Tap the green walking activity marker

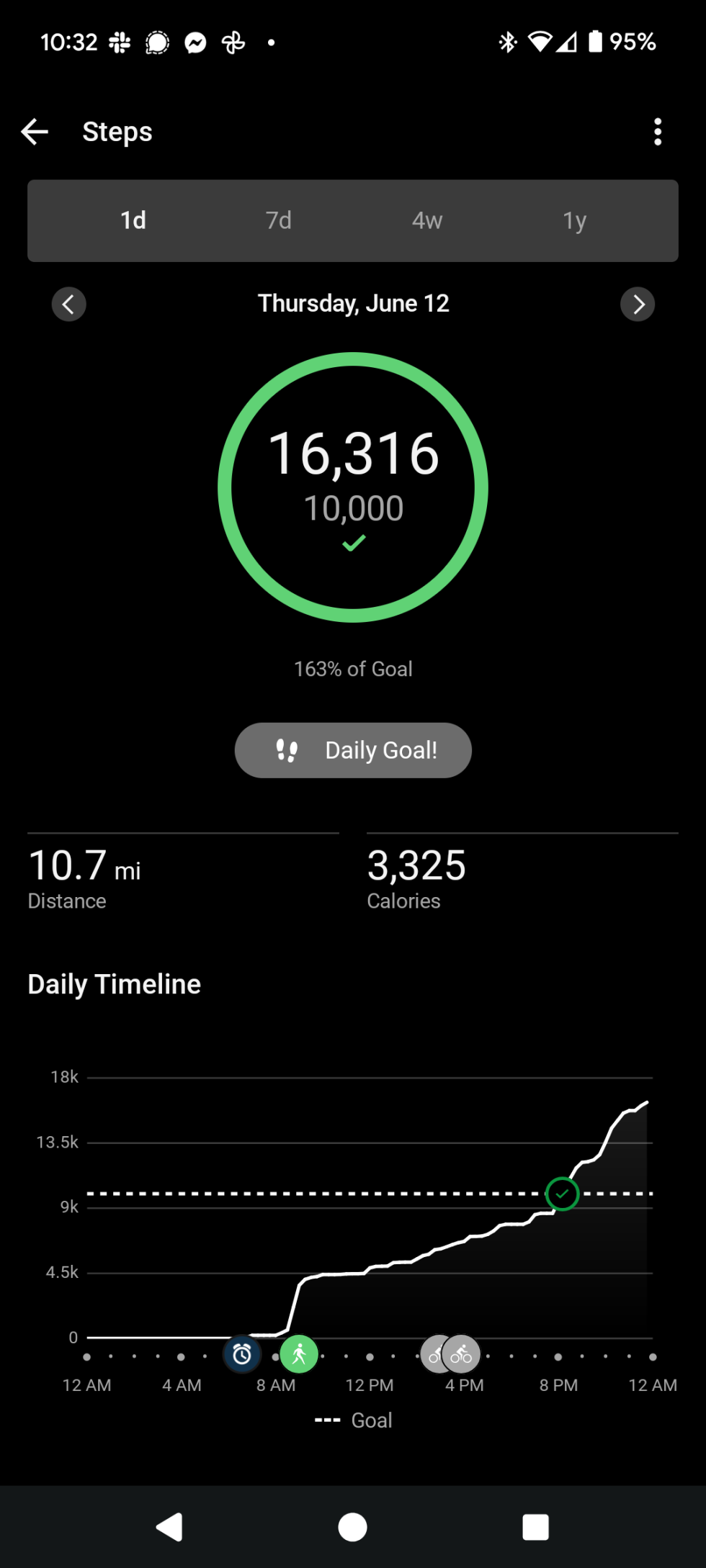(x=299, y=1354)
